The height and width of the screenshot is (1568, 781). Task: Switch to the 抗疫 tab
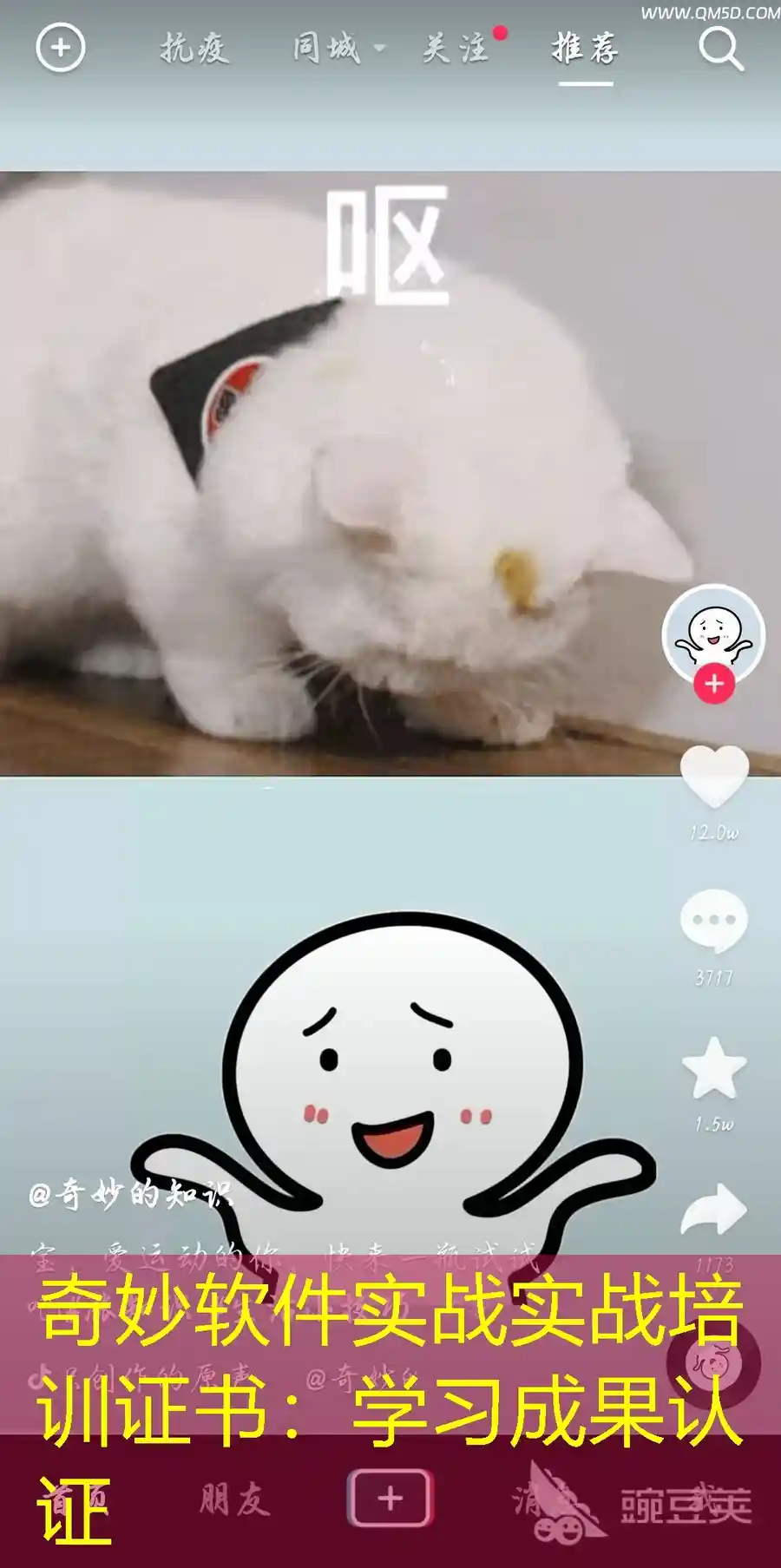[x=194, y=48]
